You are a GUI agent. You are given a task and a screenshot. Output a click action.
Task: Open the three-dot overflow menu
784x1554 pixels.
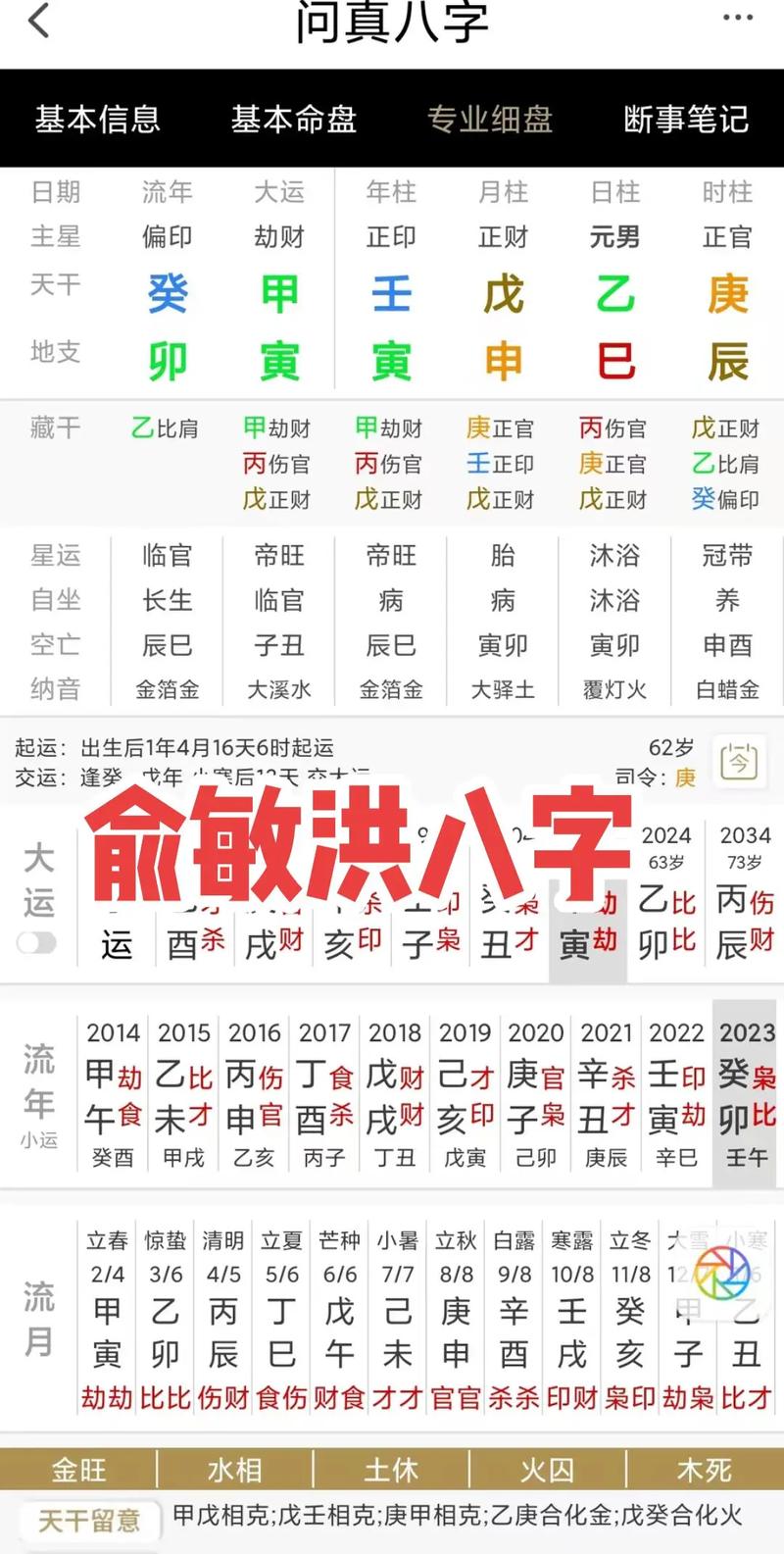pyautogui.click(x=737, y=19)
